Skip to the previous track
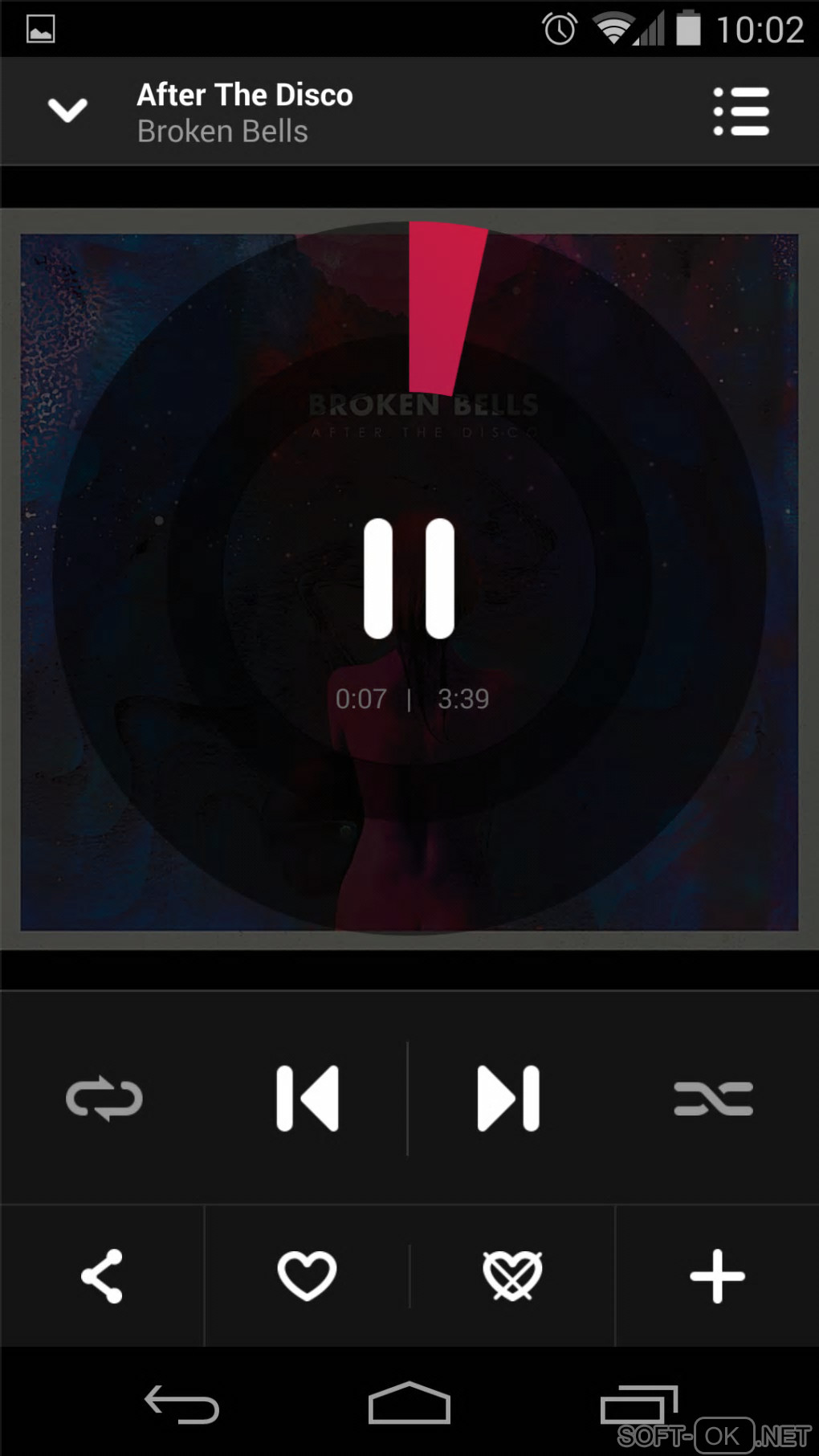The width and height of the screenshot is (819, 1456). [x=307, y=1099]
